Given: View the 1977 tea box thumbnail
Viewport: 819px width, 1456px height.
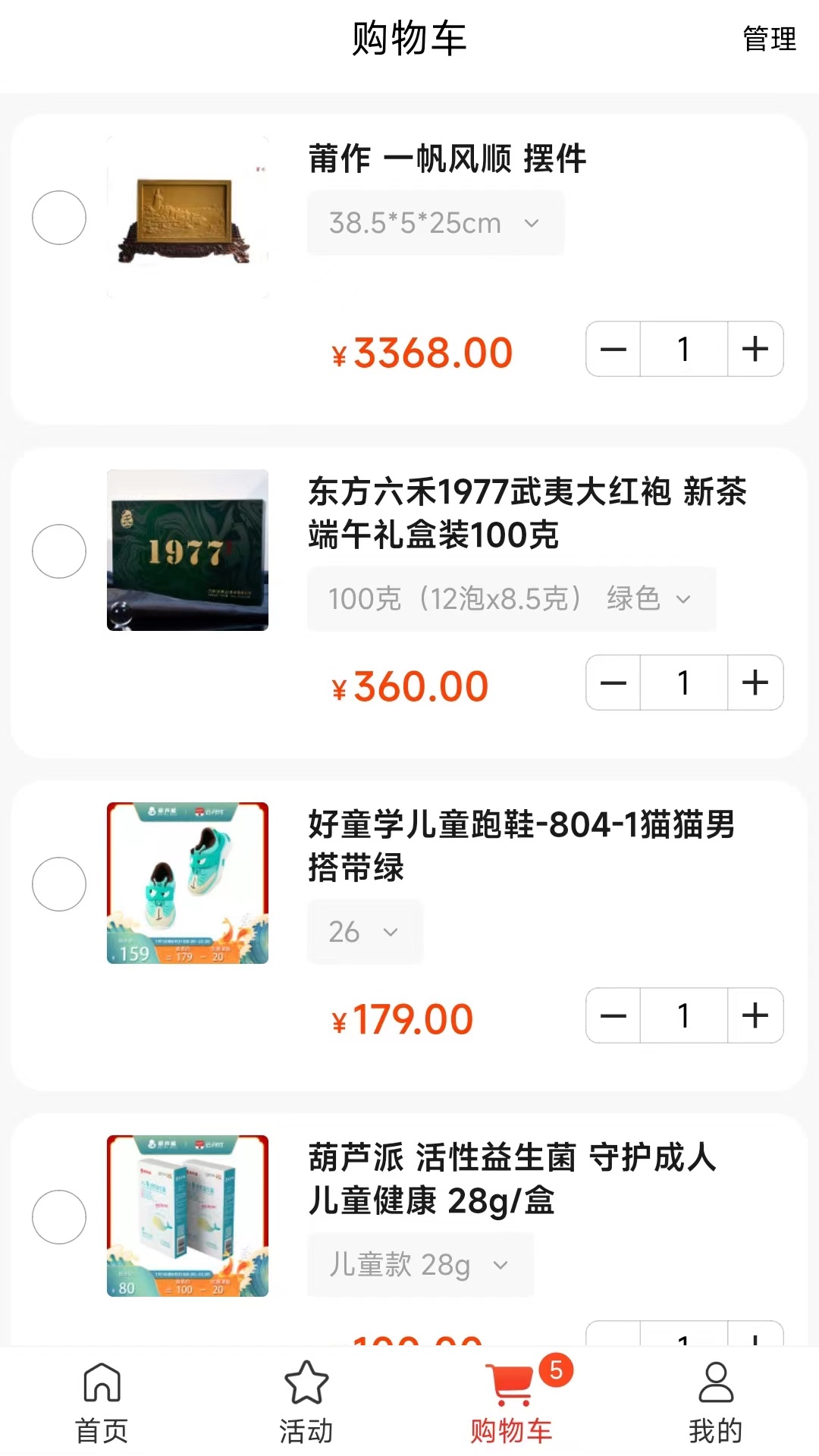Looking at the screenshot, I should pos(187,551).
